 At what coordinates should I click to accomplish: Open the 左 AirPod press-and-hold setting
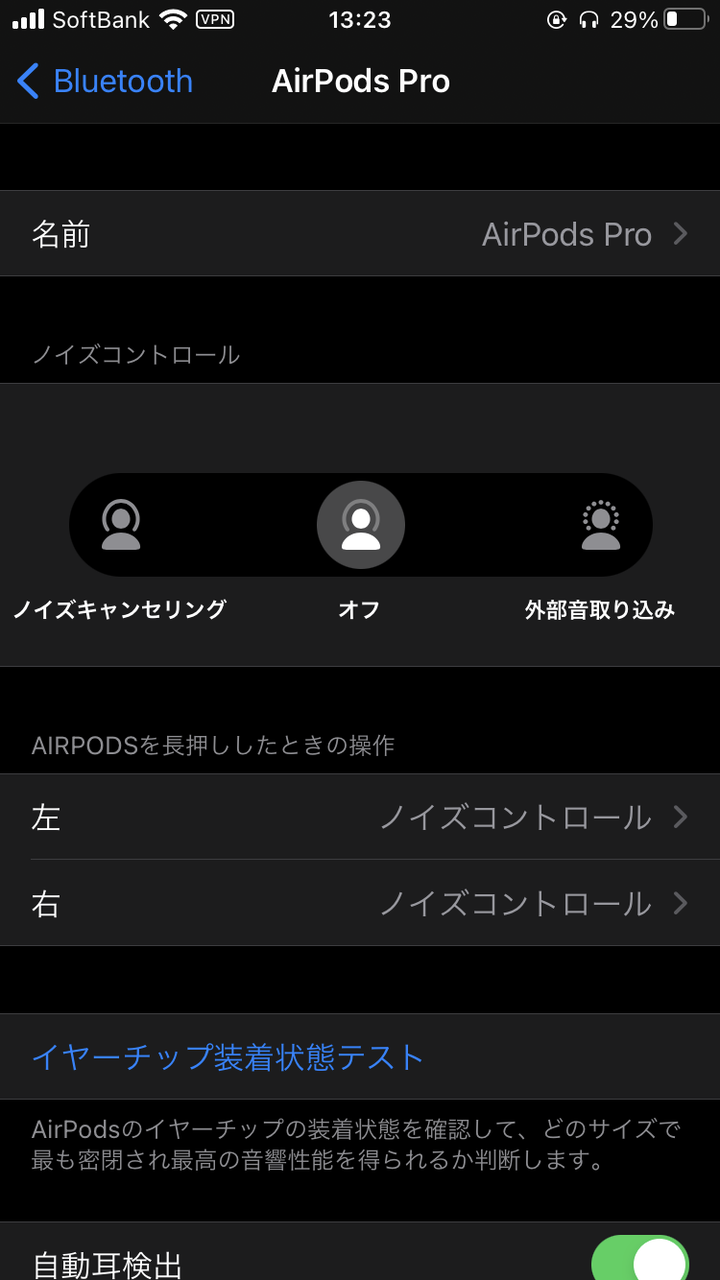(x=360, y=817)
